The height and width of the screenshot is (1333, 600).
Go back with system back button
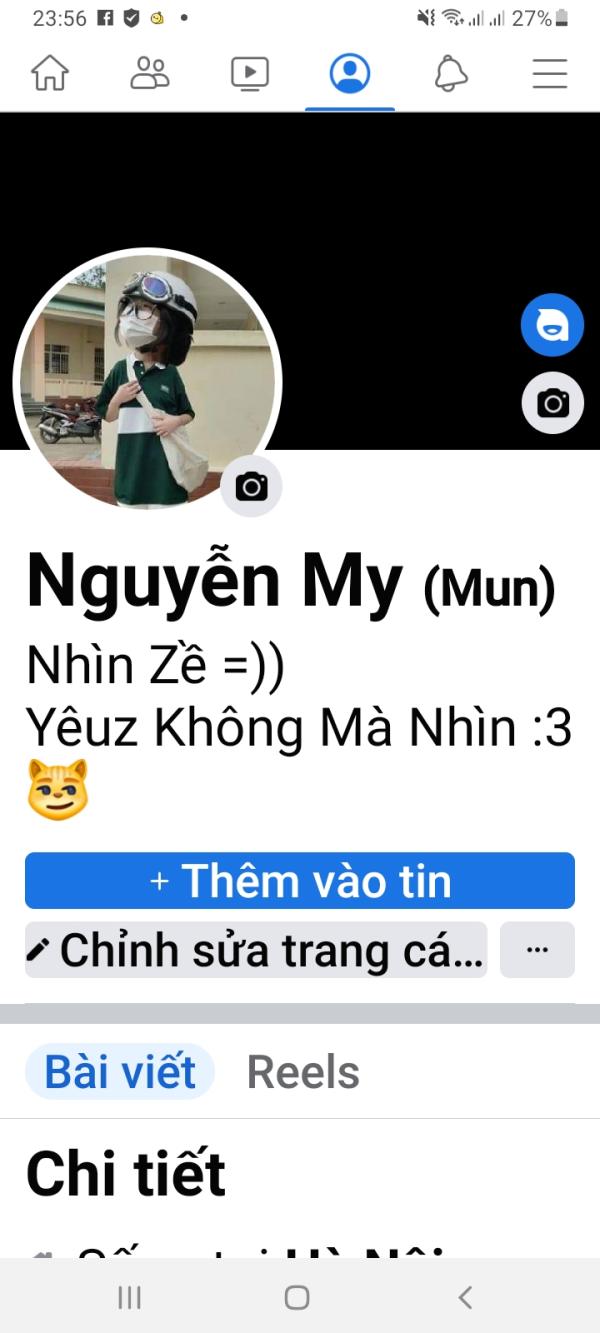click(x=465, y=1297)
